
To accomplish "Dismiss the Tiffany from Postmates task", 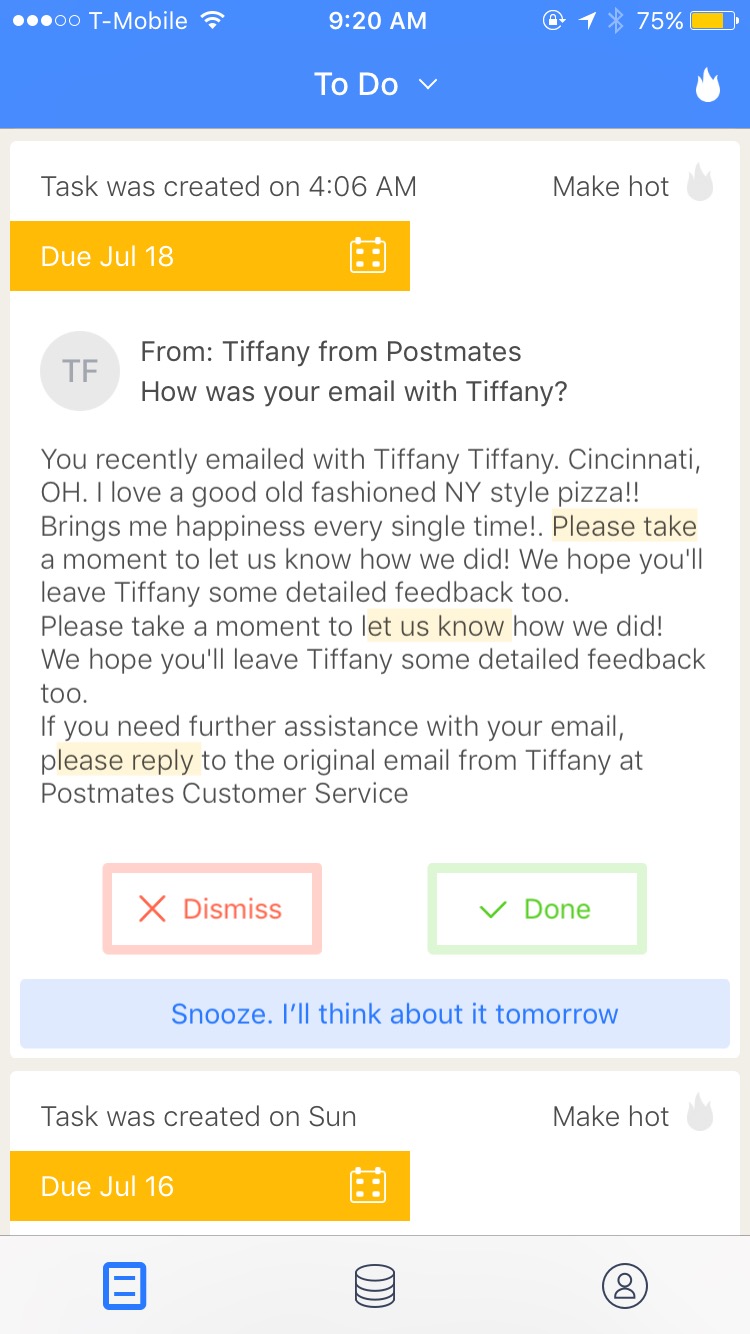I will click(x=212, y=909).
